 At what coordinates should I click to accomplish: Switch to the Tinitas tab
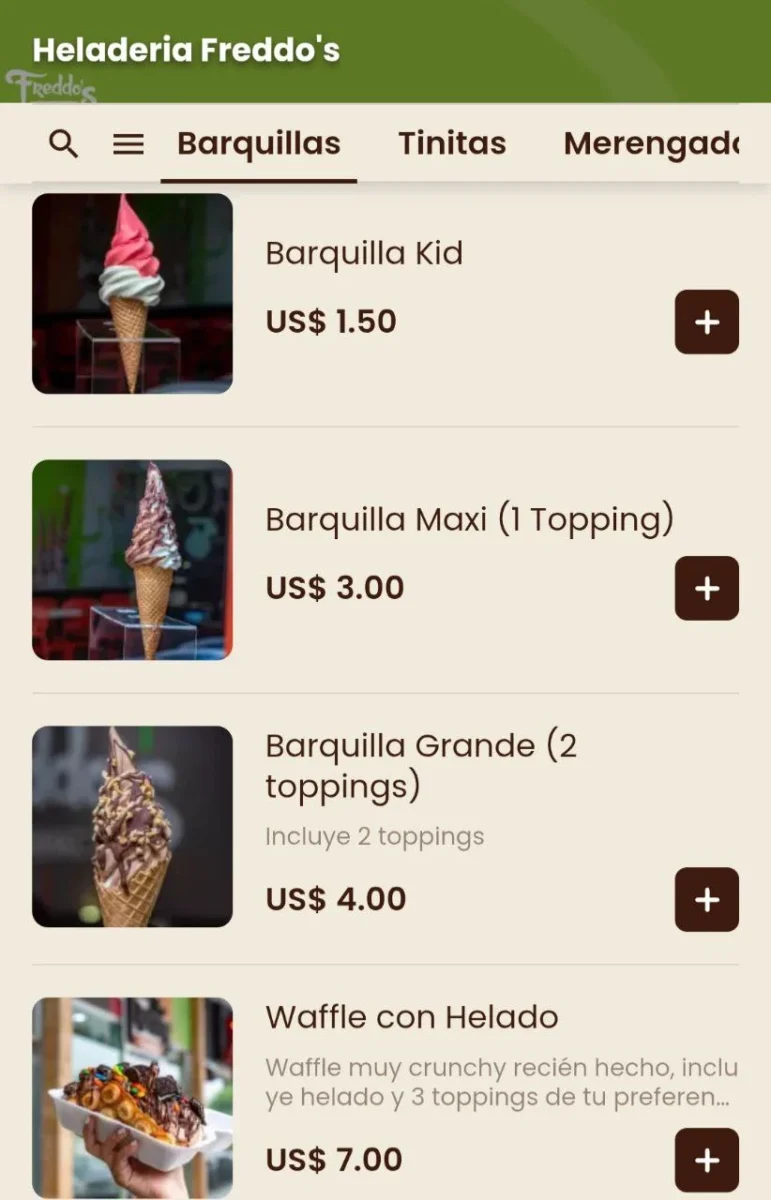(452, 144)
